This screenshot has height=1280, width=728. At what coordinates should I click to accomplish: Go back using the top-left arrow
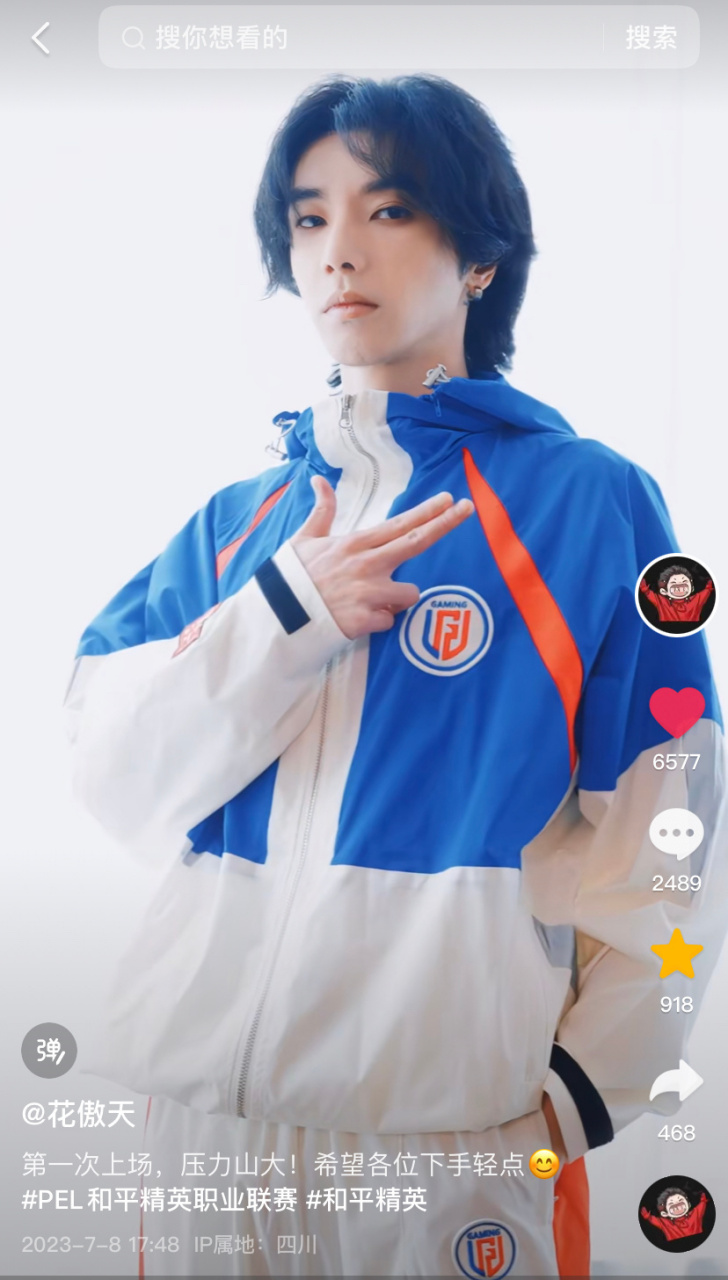point(41,39)
